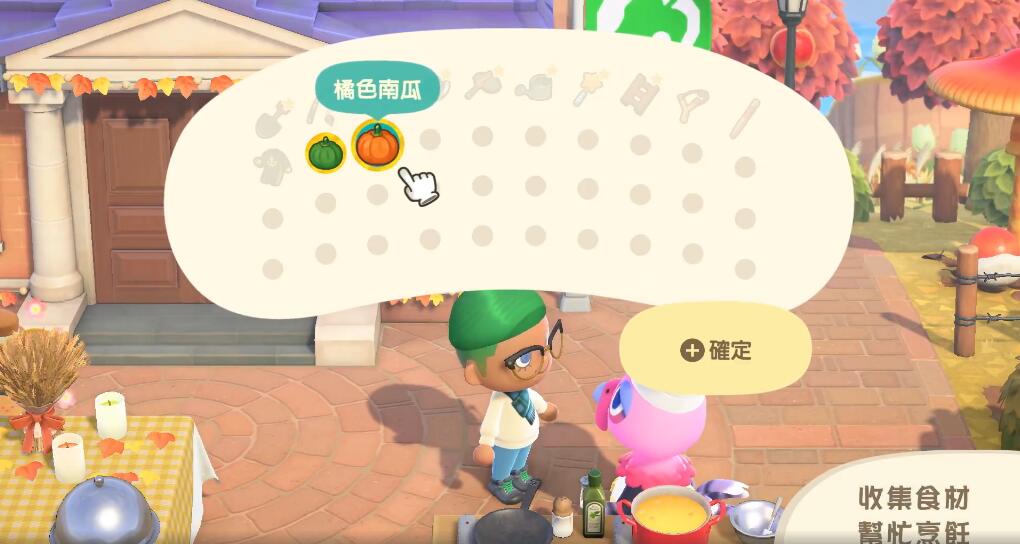The image size is (1020, 544).
Task: Confirm selection with the 確定 button
Action: (x=715, y=350)
